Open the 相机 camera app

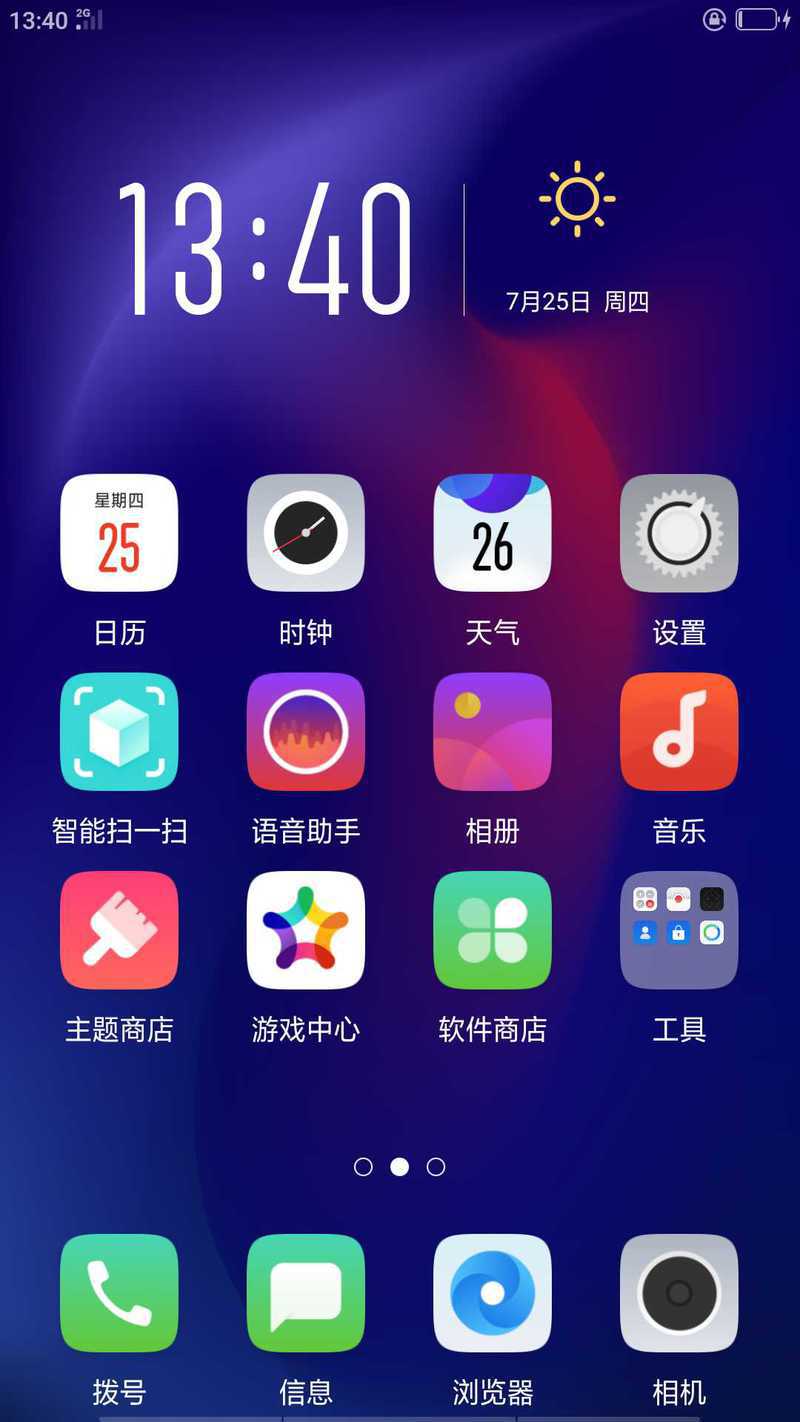(679, 1293)
